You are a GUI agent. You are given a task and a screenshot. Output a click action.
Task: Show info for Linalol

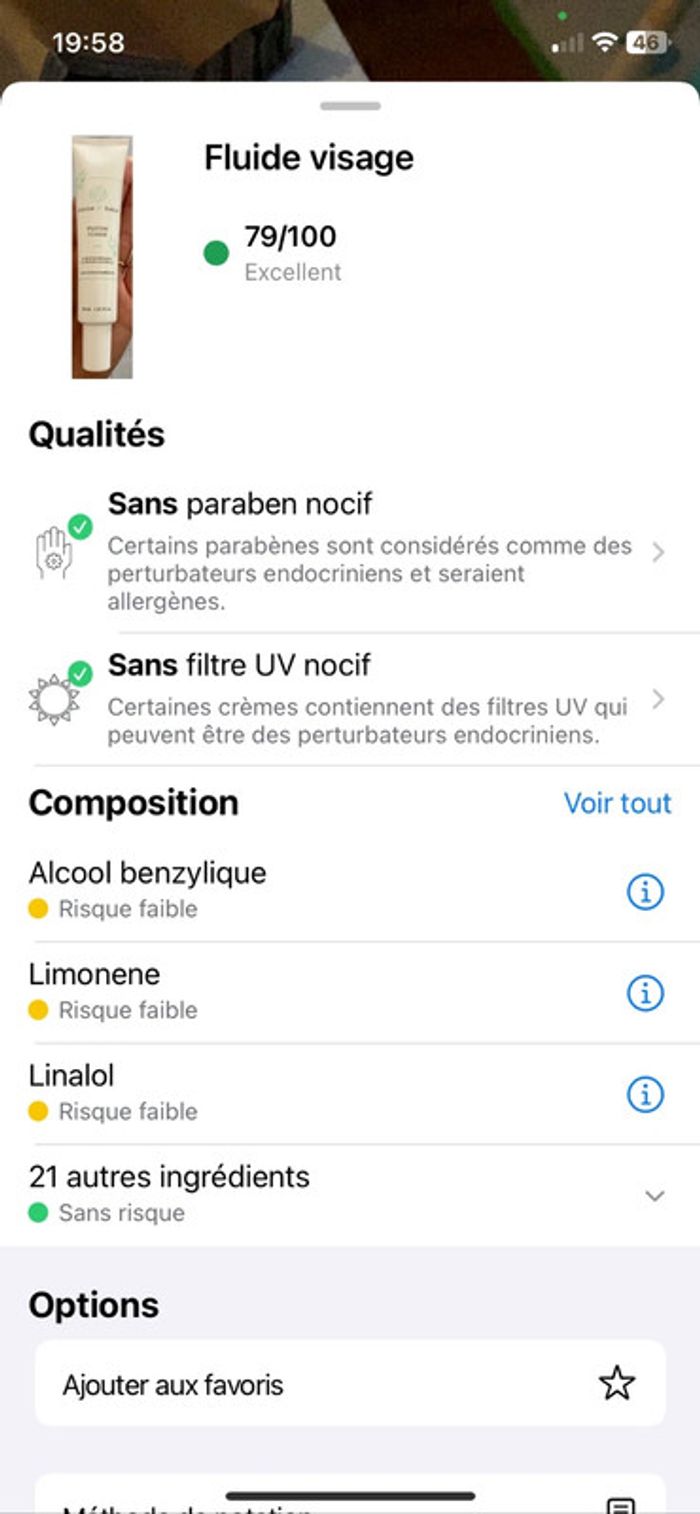tap(645, 1095)
